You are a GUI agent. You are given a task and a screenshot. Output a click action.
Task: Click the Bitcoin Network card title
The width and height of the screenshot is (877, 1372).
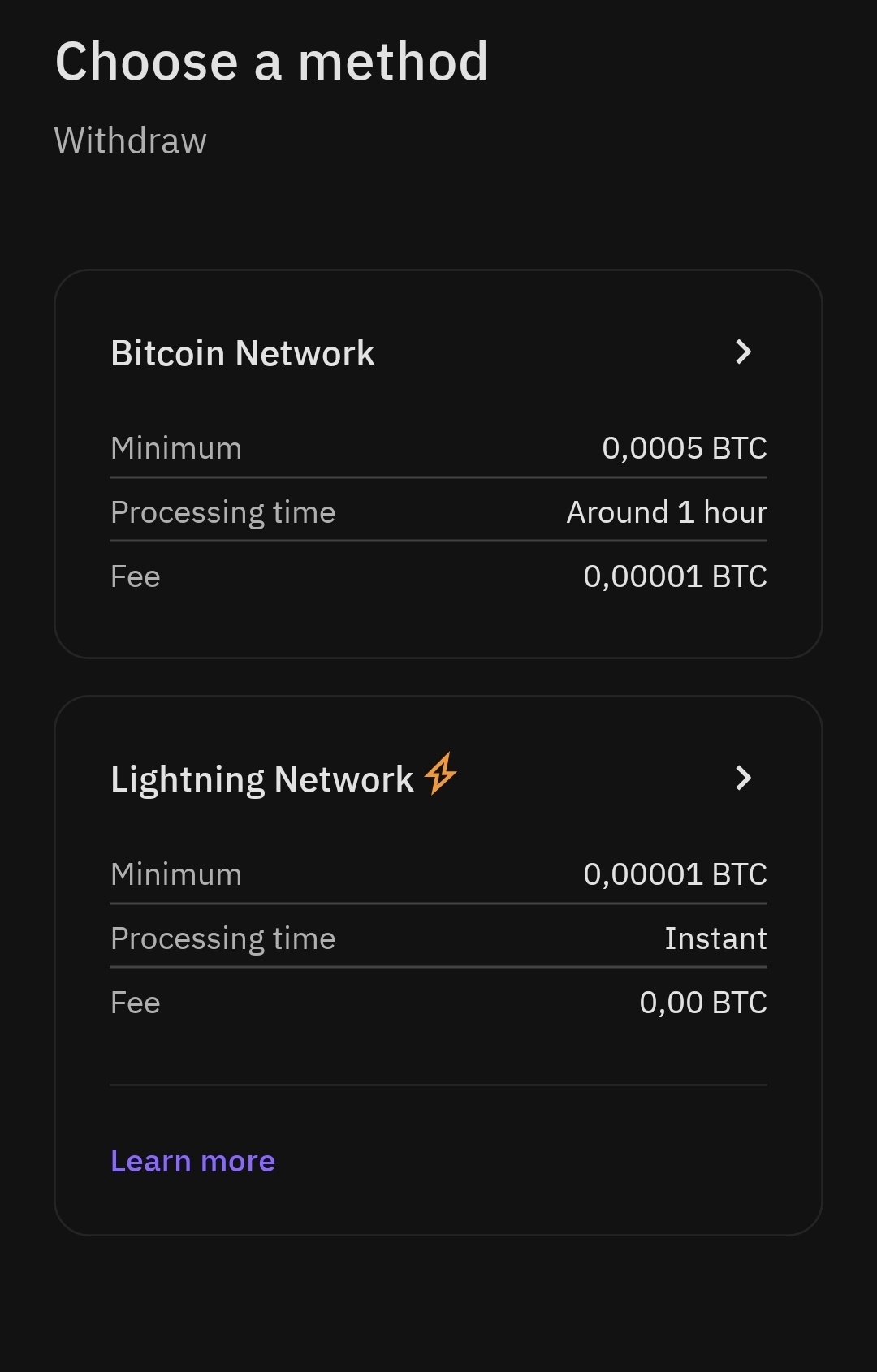tap(242, 352)
